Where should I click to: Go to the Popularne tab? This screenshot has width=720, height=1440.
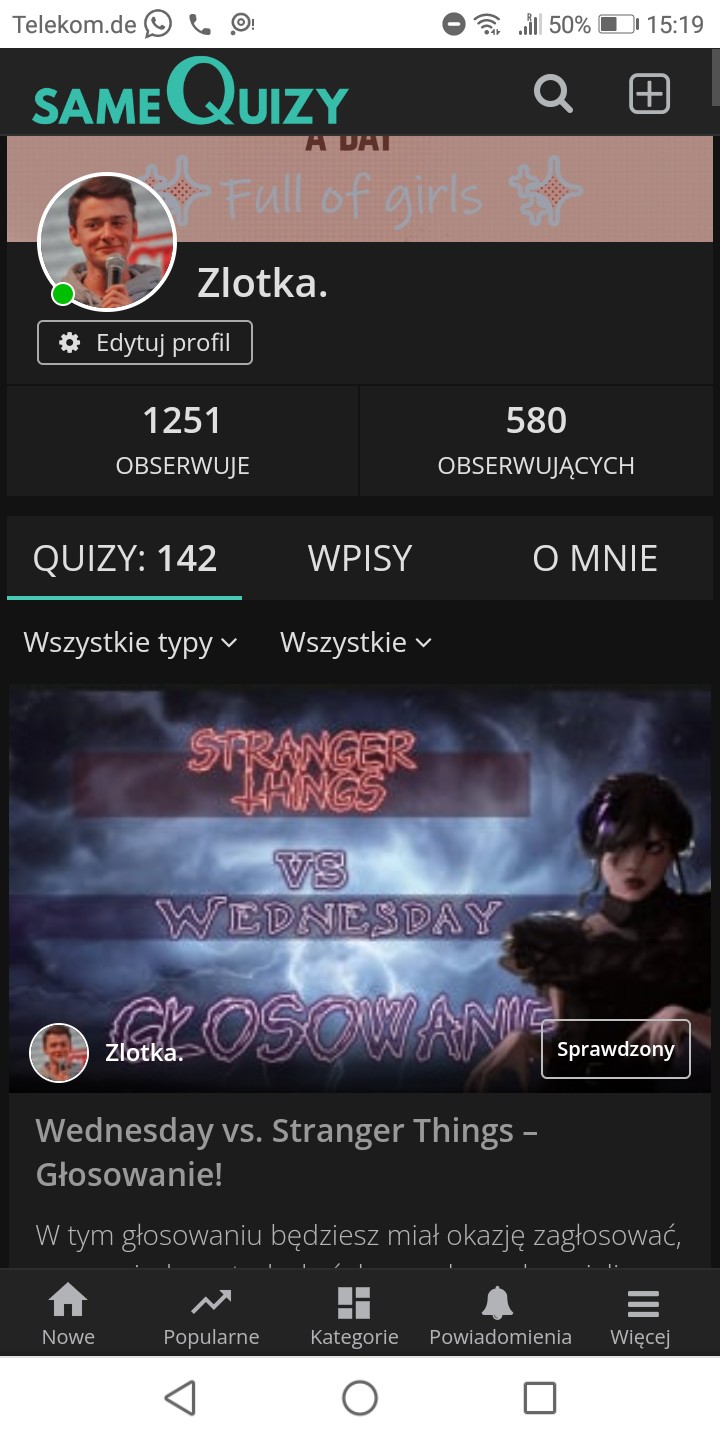(x=211, y=1315)
